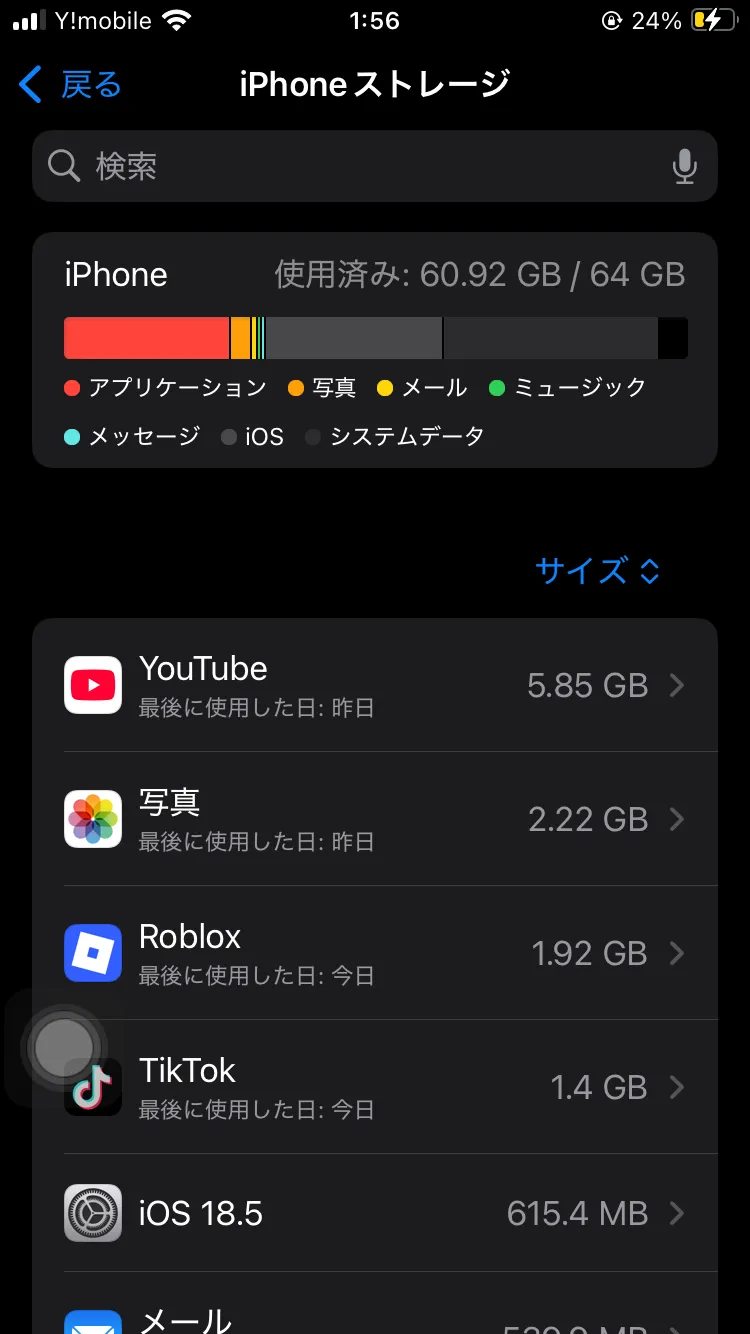
Task: Start voice dictation with the microphone icon
Action: [x=685, y=166]
